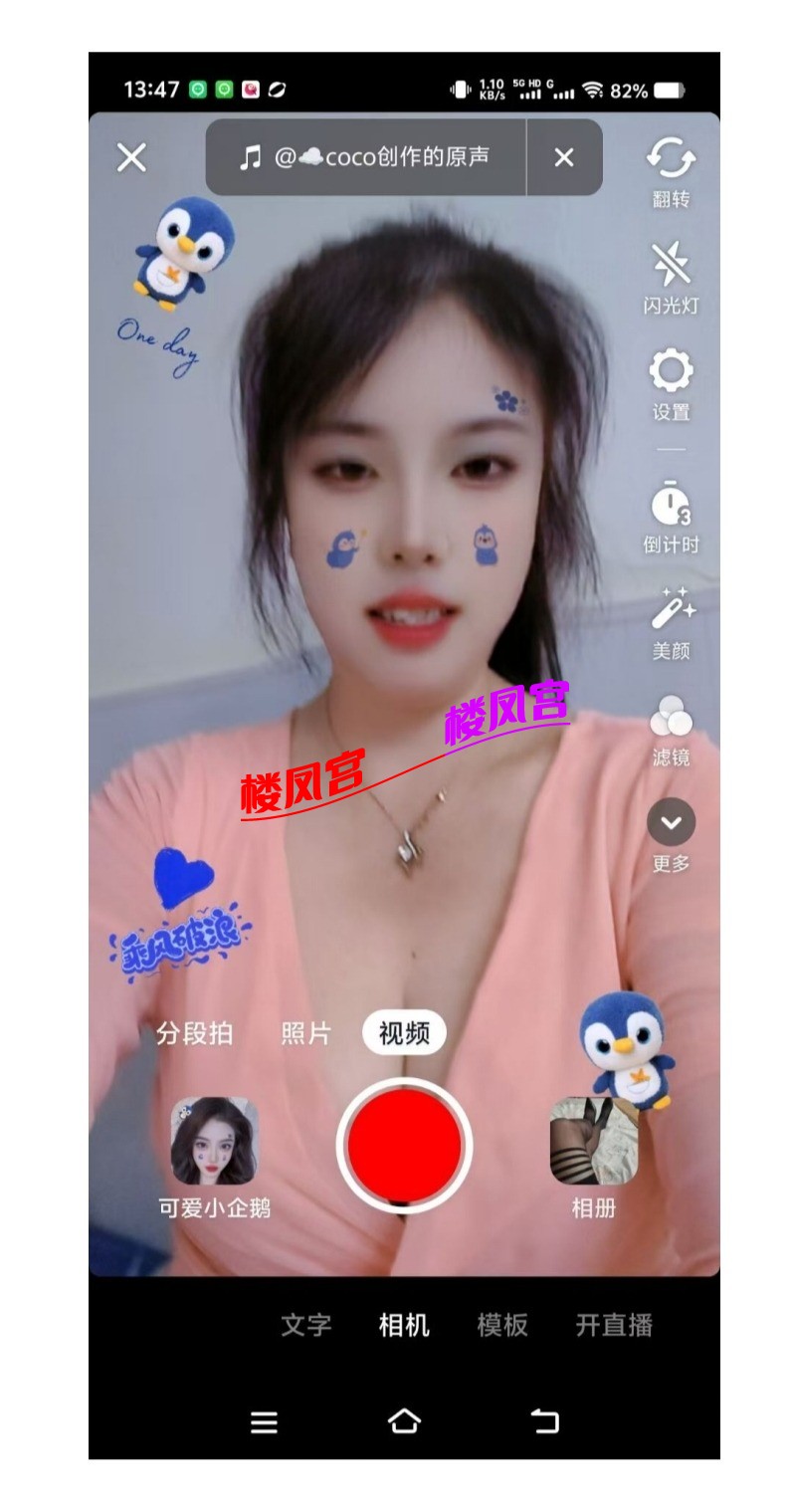
Task: Switch to 照片 photo mode
Action: click(305, 1033)
